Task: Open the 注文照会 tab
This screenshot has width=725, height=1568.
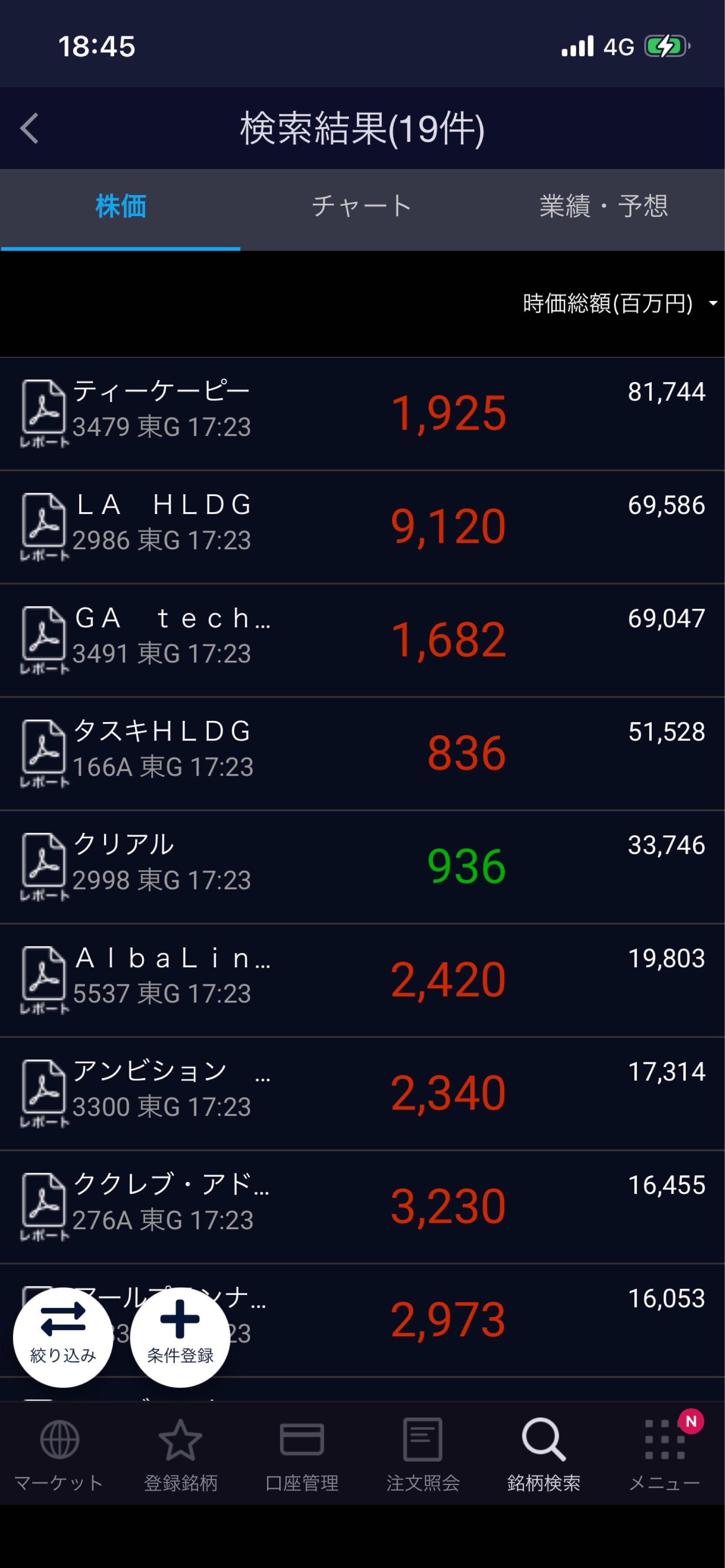Action: tap(423, 1453)
